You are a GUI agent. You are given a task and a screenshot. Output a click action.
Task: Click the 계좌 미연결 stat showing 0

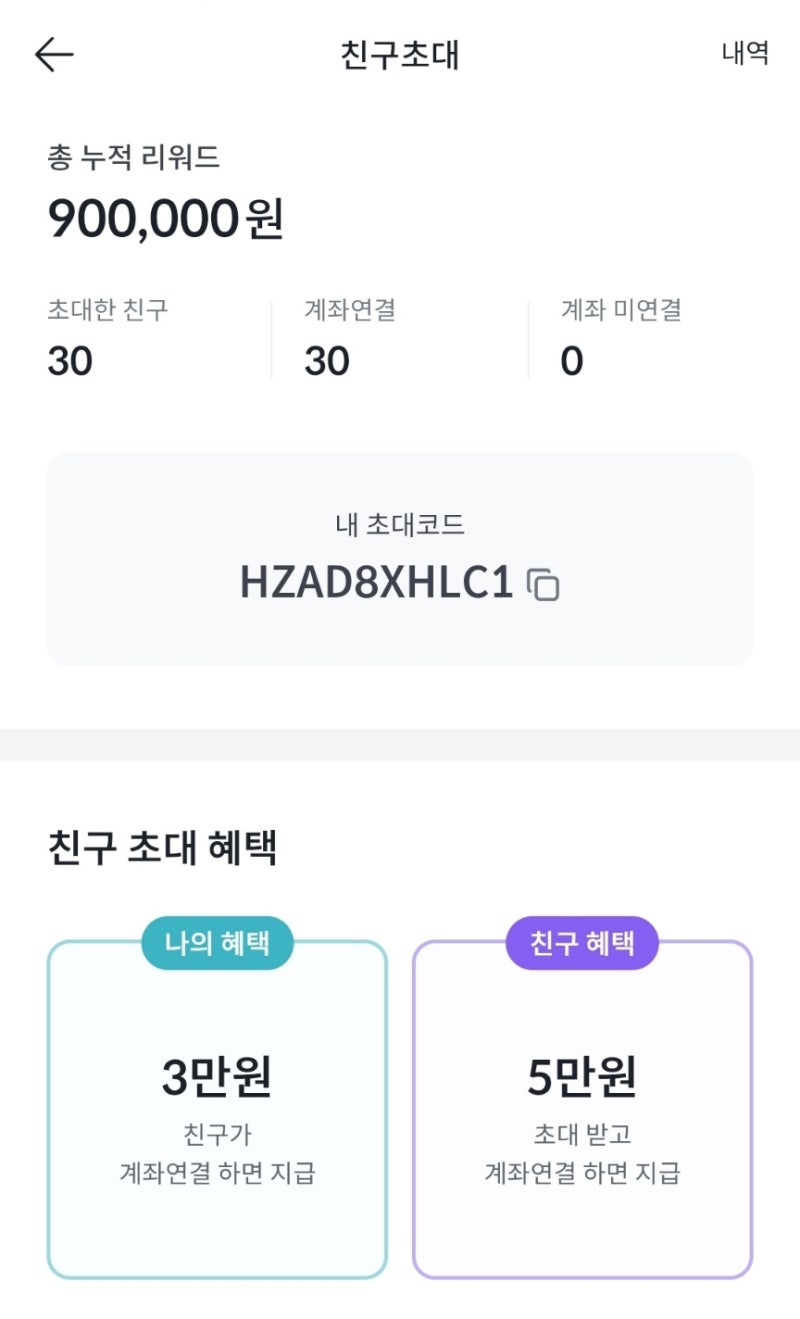(x=573, y=362)
